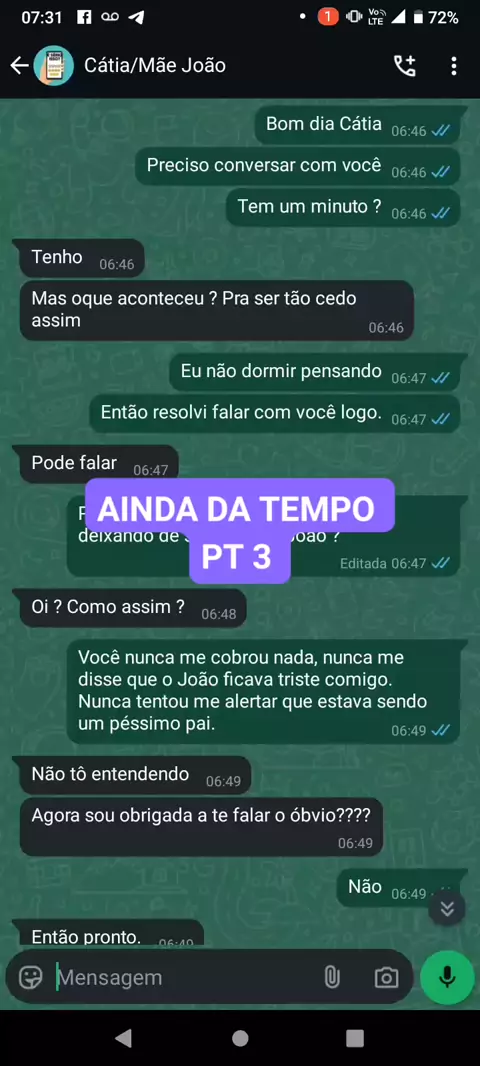
Task: Attach a file with the paperclip
Action: pos(331,978)
